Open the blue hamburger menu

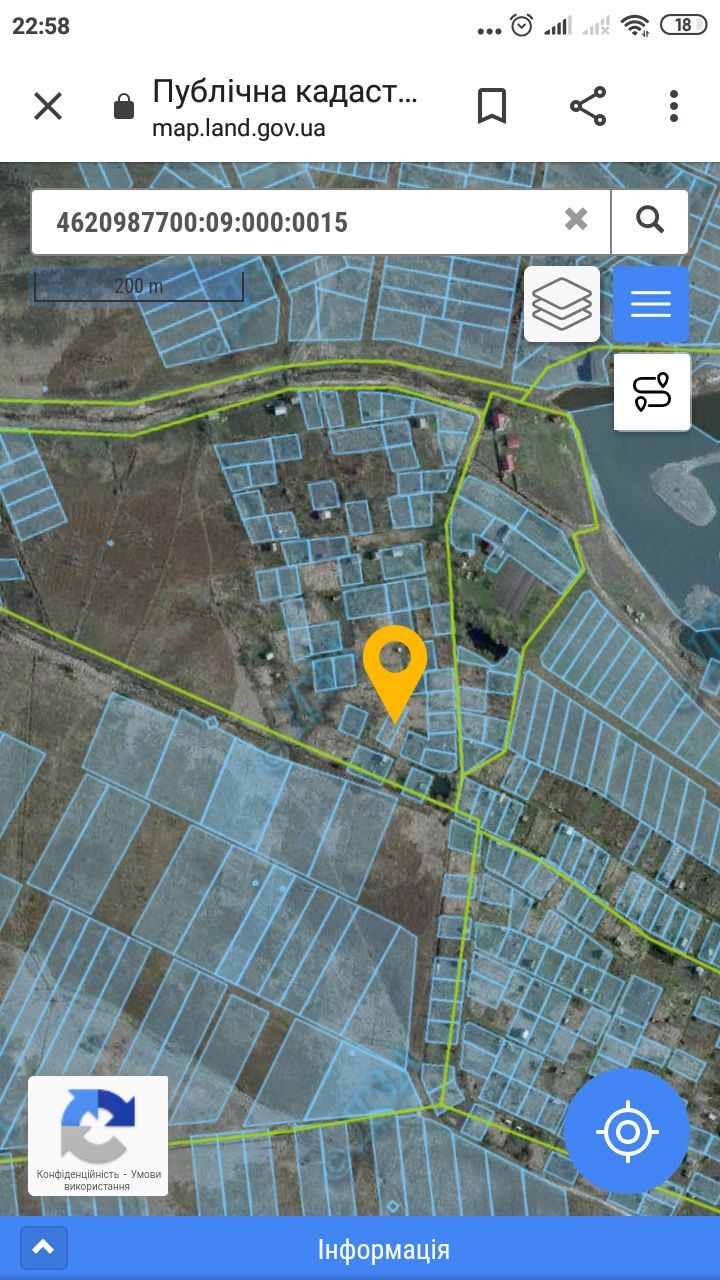point(651,304)
